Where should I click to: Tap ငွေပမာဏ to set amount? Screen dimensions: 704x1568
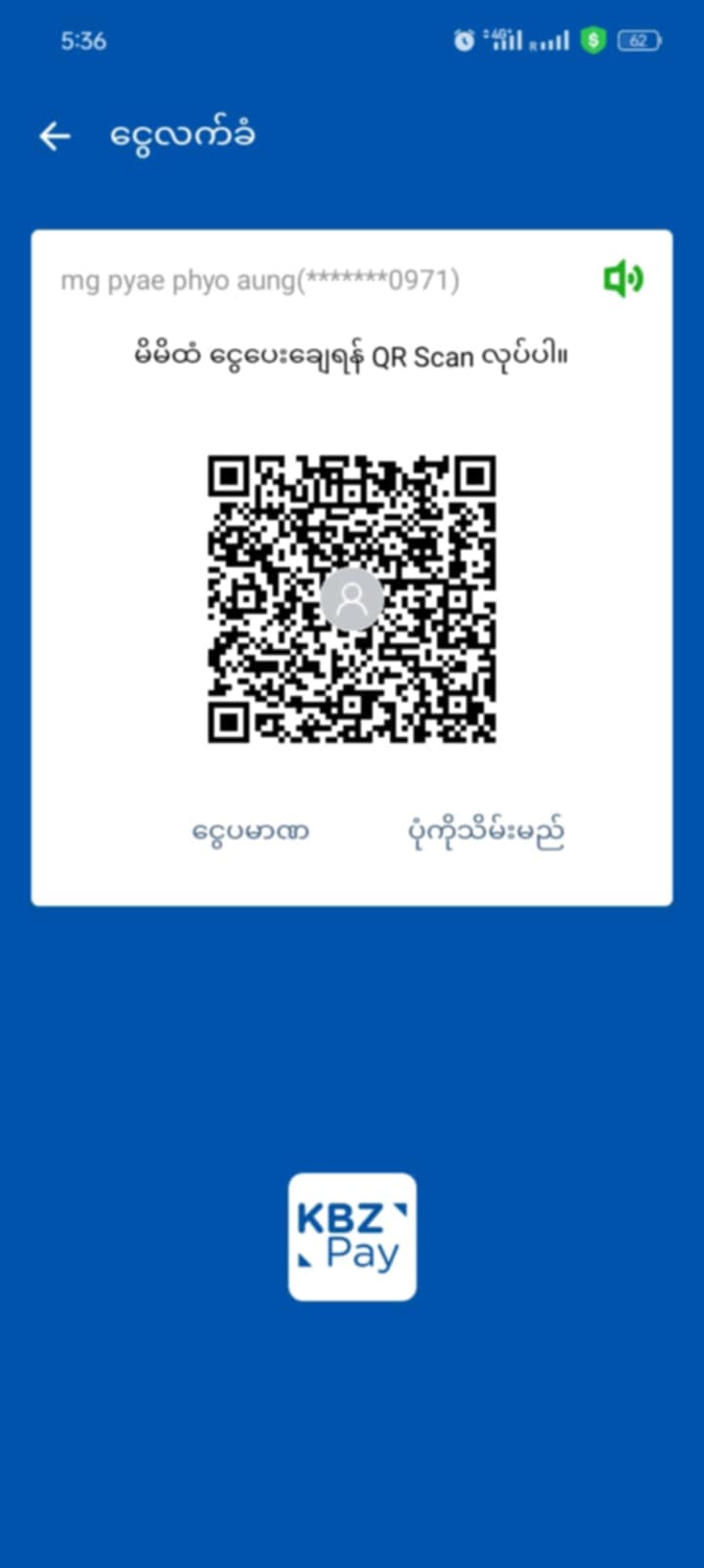[250, 832]
